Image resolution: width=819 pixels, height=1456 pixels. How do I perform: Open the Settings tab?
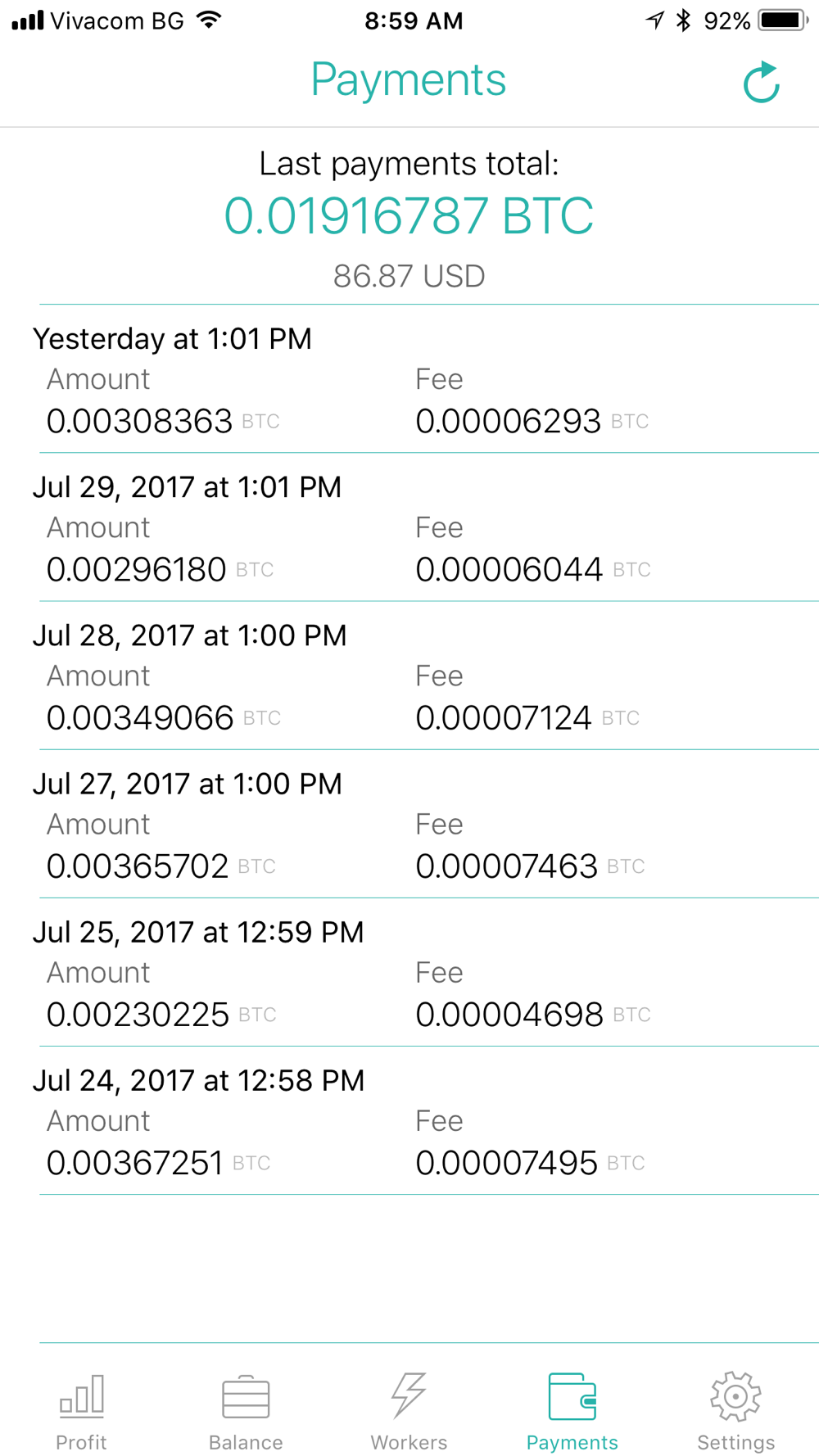click(x=735, y=1412)
